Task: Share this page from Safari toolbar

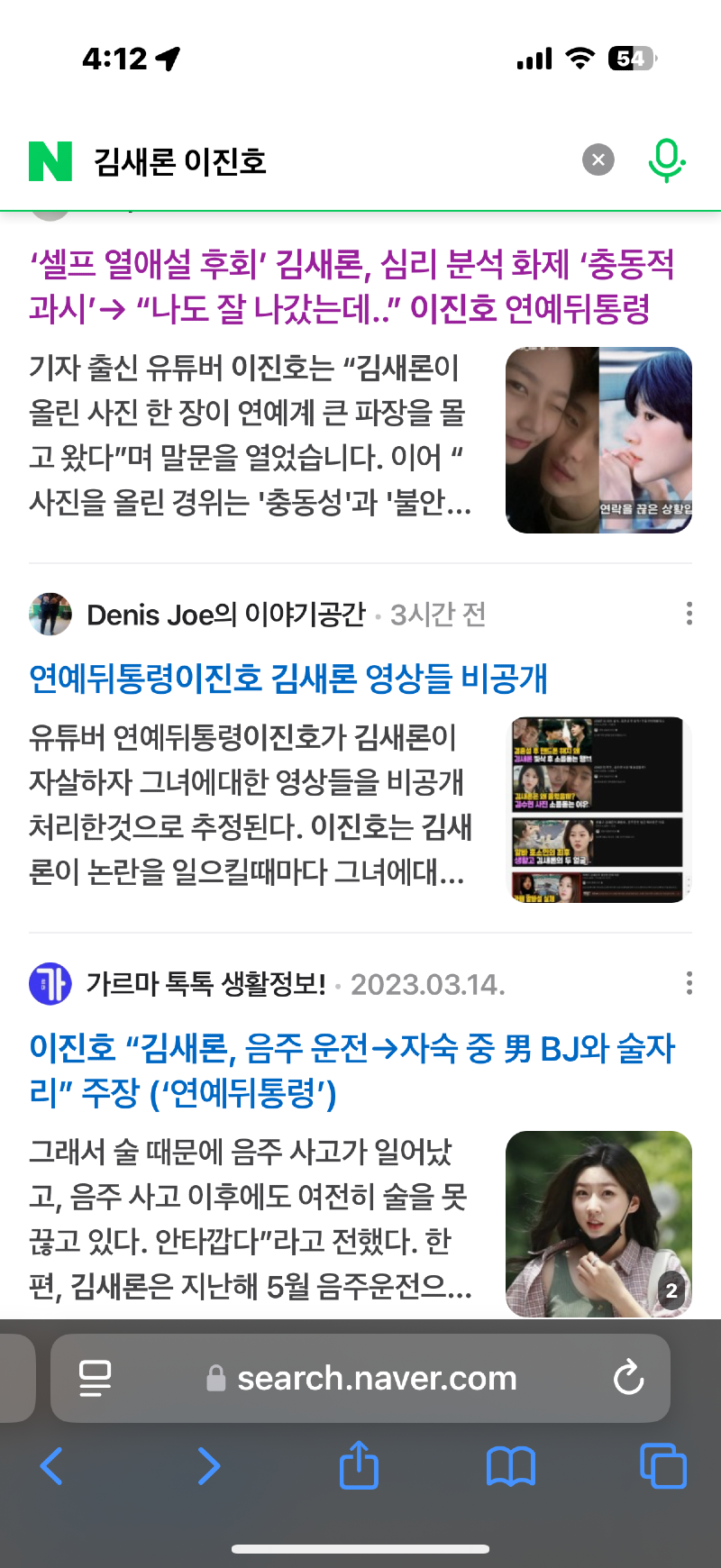Action: click(359, 1464)
